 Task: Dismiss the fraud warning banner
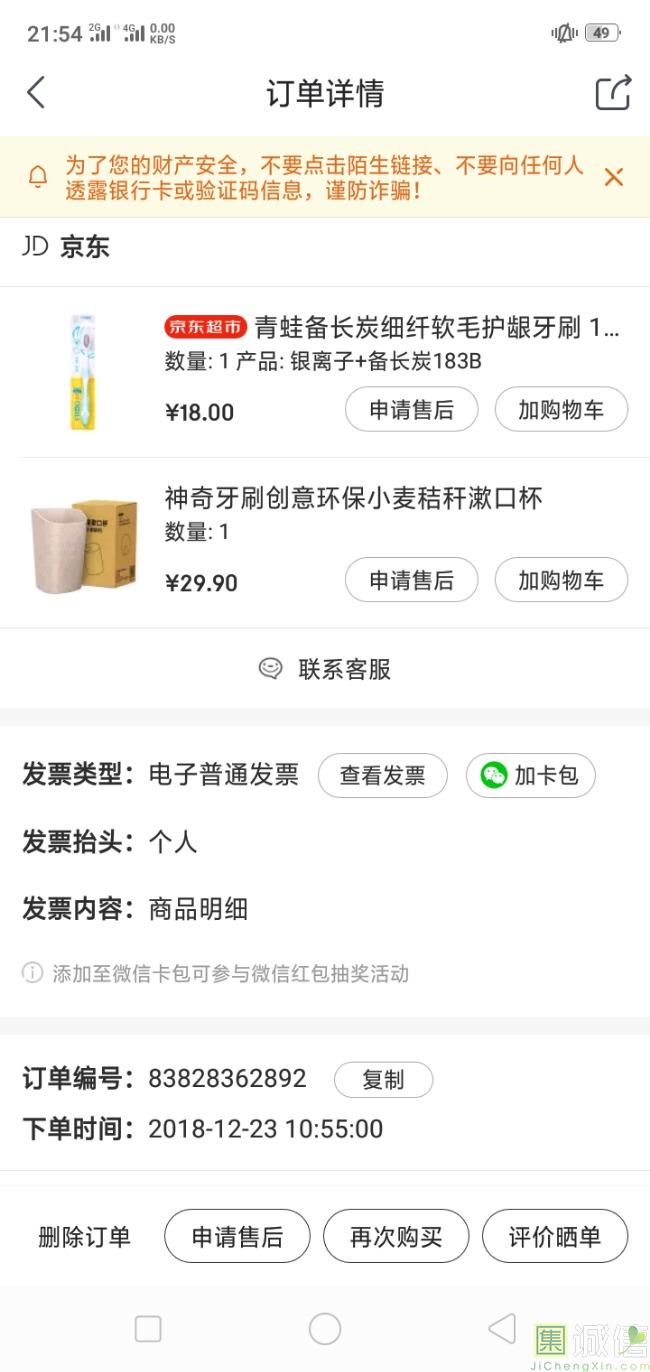coord(613,178)
